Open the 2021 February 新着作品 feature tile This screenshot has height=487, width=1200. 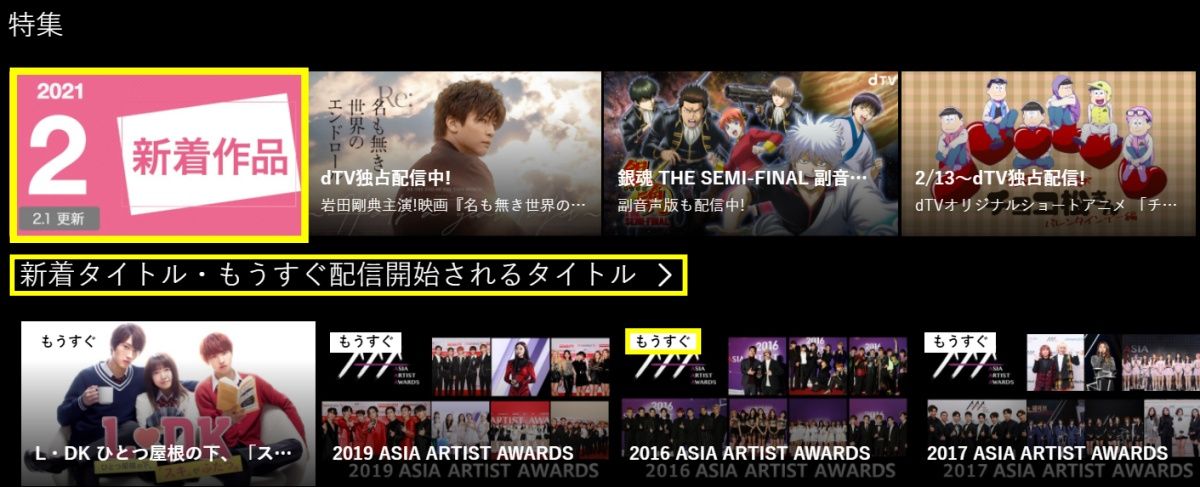158,153
